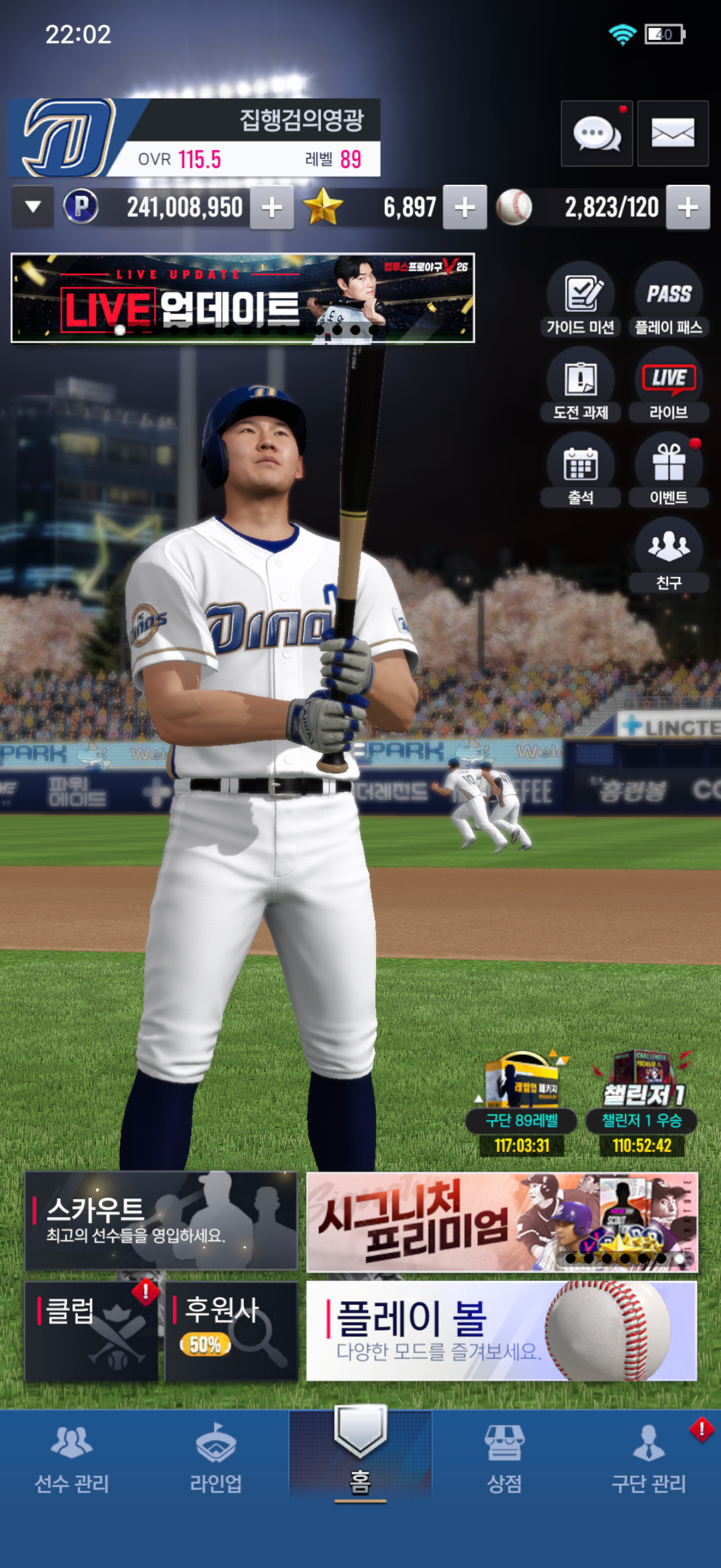Open the 스카우트 card
The height and width of the screenshot is (1568, 721).
pos(161,1221)
